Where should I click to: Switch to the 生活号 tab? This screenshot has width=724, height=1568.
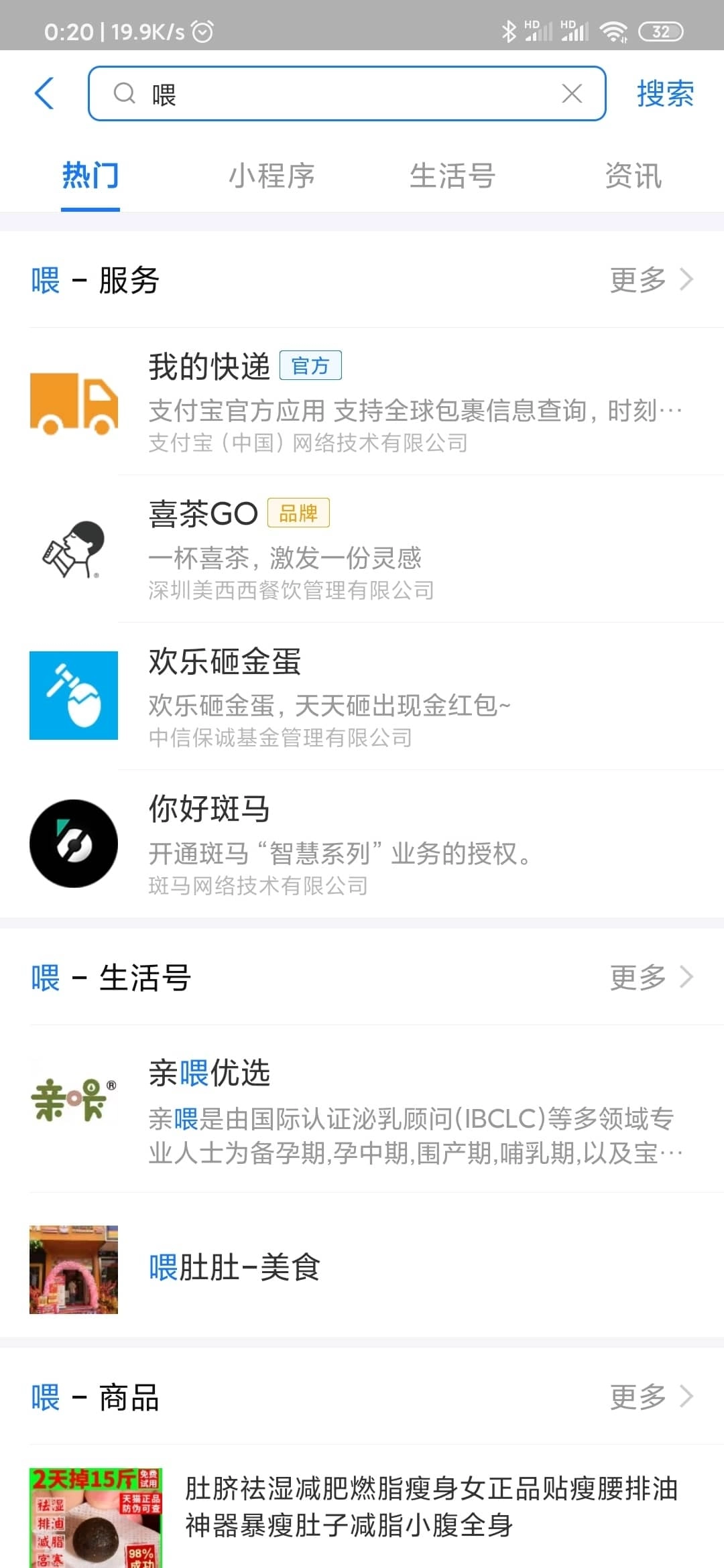(452, 176)
